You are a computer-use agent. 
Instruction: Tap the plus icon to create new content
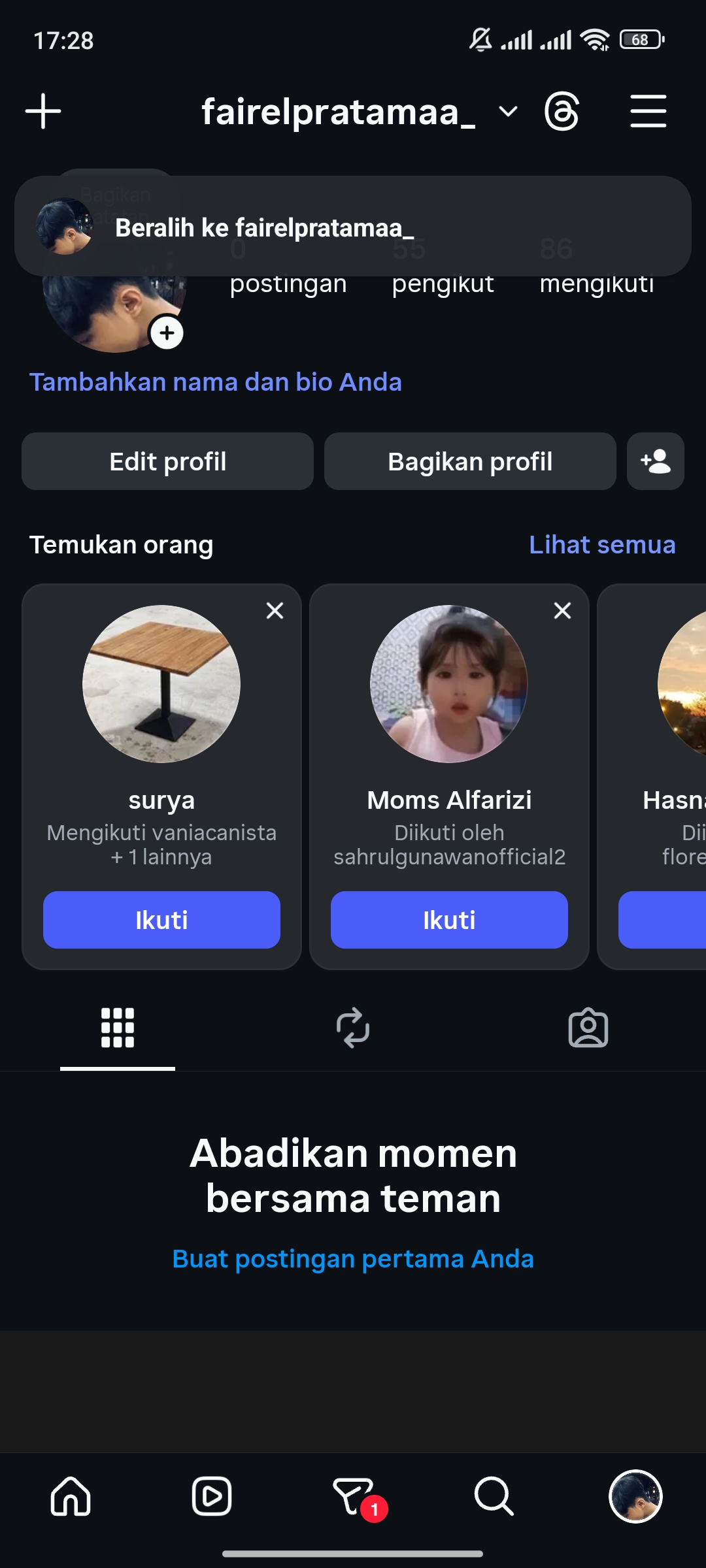pos(43,111)
